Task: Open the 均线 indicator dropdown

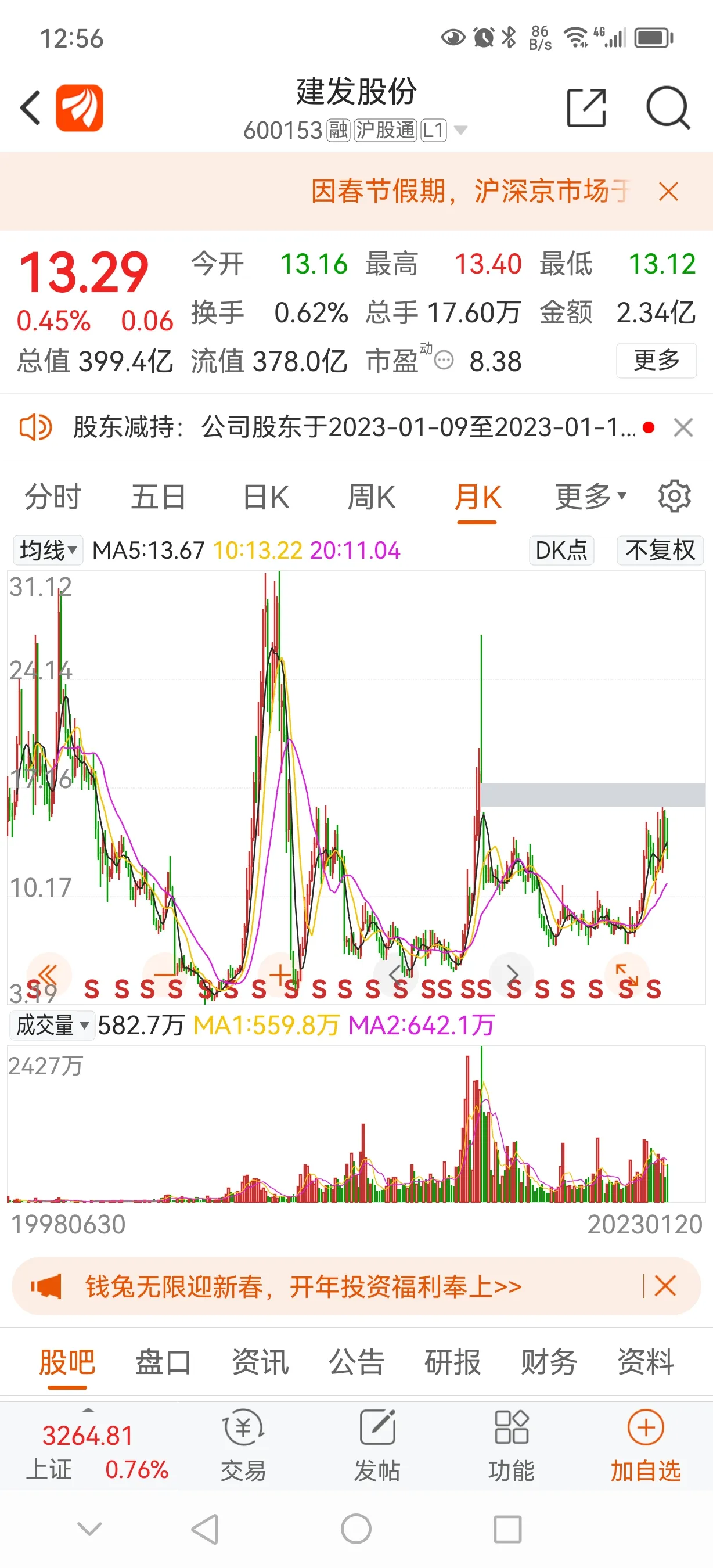Action: click(x=48, y=551)
